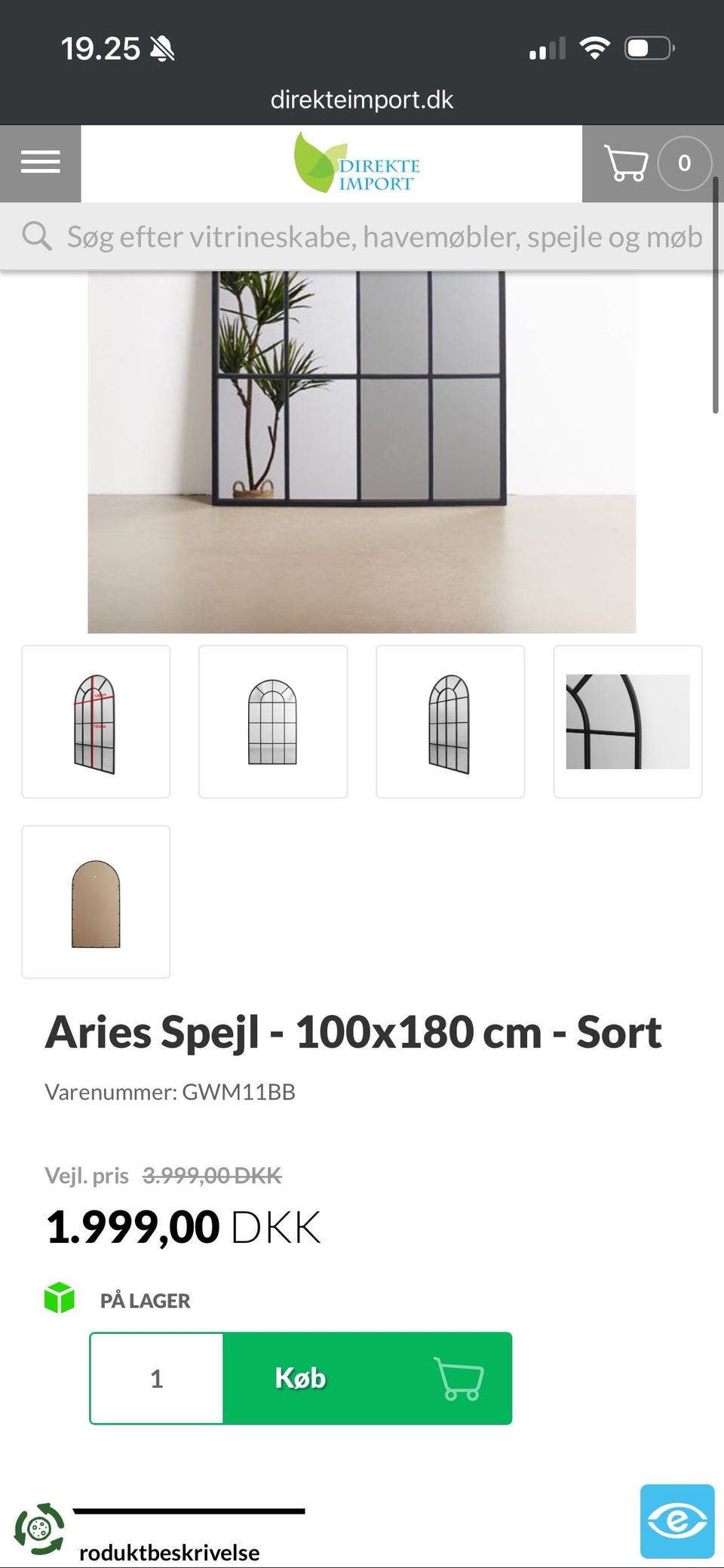
Task: Click the quantity field showing 1
Action: click(156, 1378)
